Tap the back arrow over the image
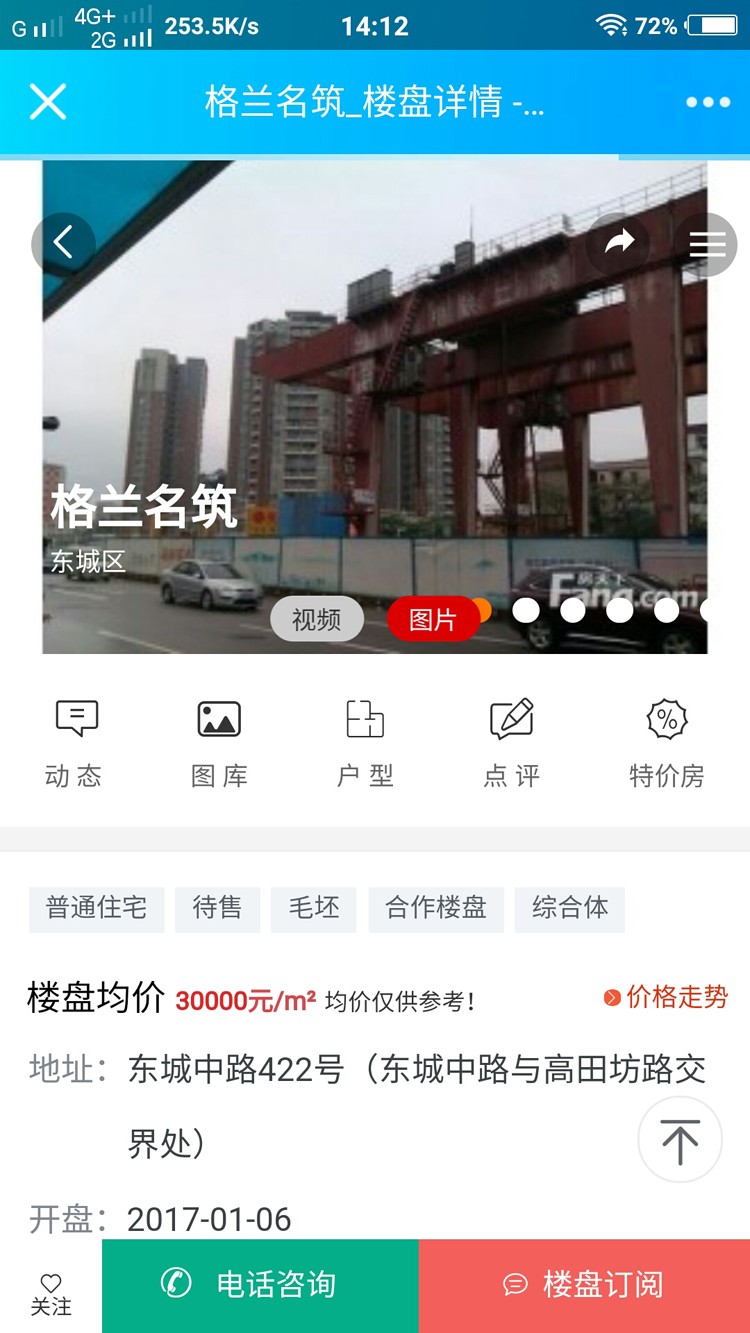The width and height of the screenshot is (750, 1333). (63, 243)
